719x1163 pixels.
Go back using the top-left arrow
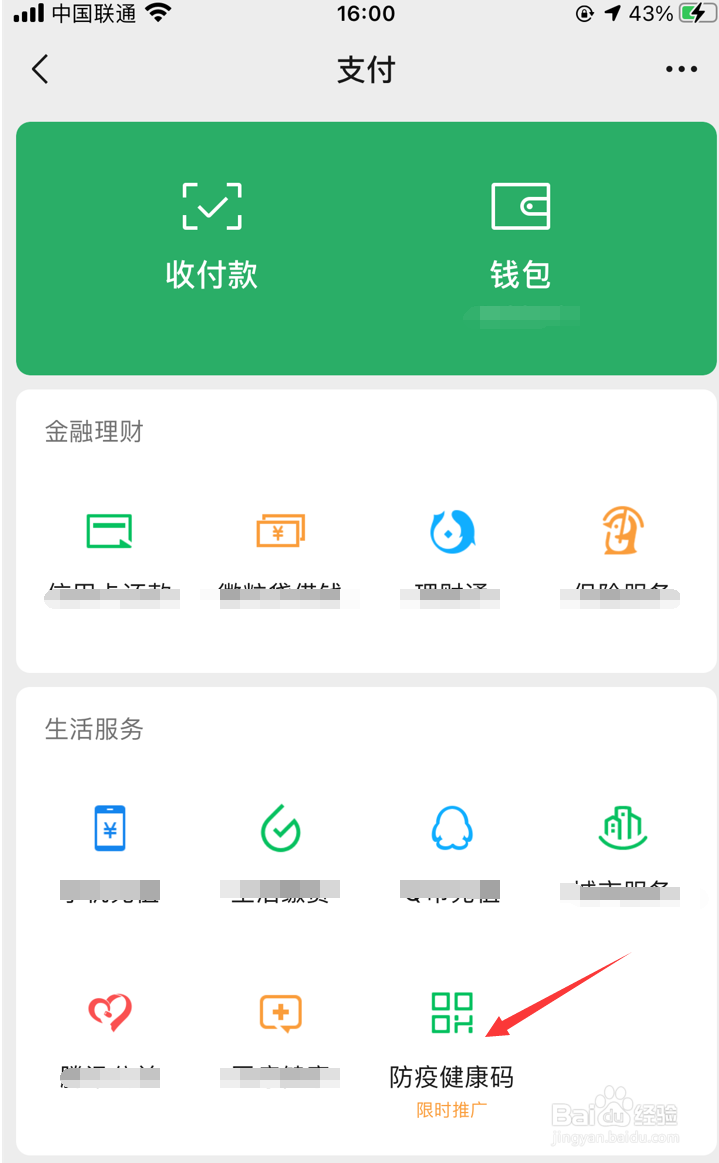[x=40, y=69]
